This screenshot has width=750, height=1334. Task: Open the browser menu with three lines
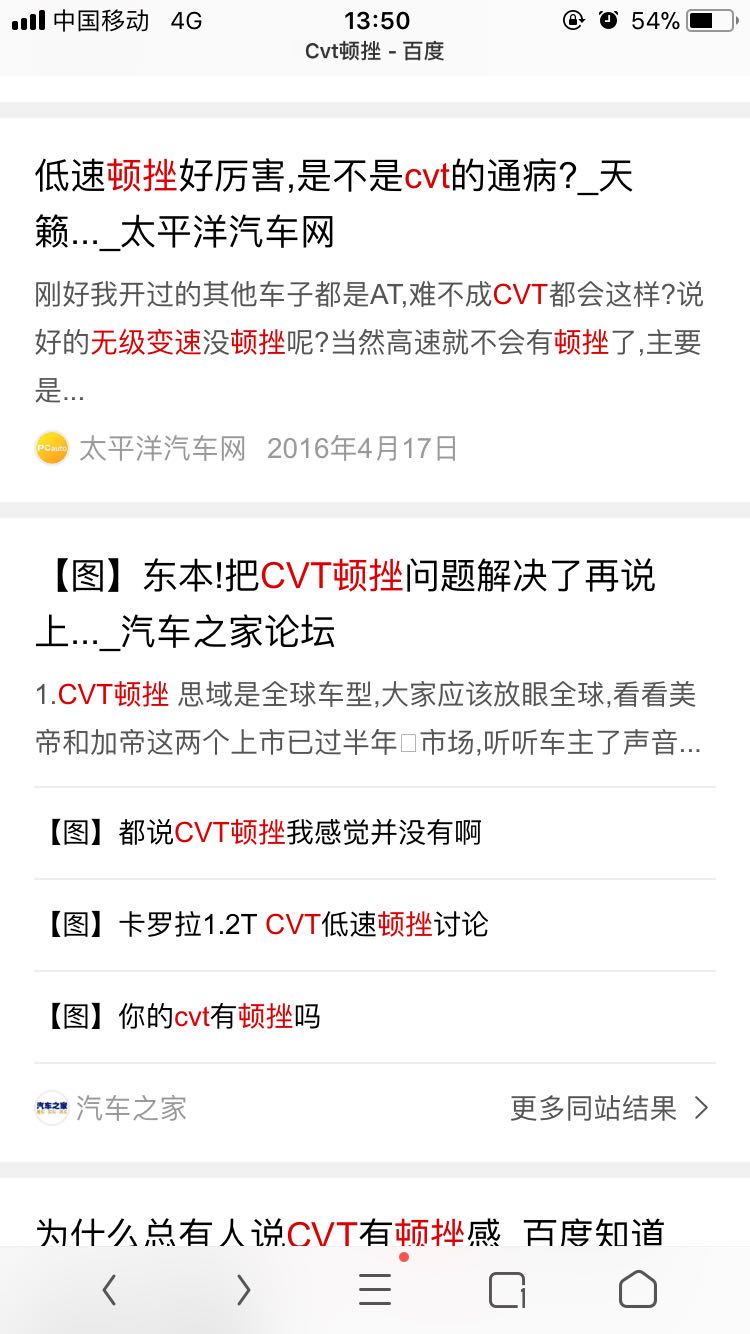click(x=375, y=1290)
